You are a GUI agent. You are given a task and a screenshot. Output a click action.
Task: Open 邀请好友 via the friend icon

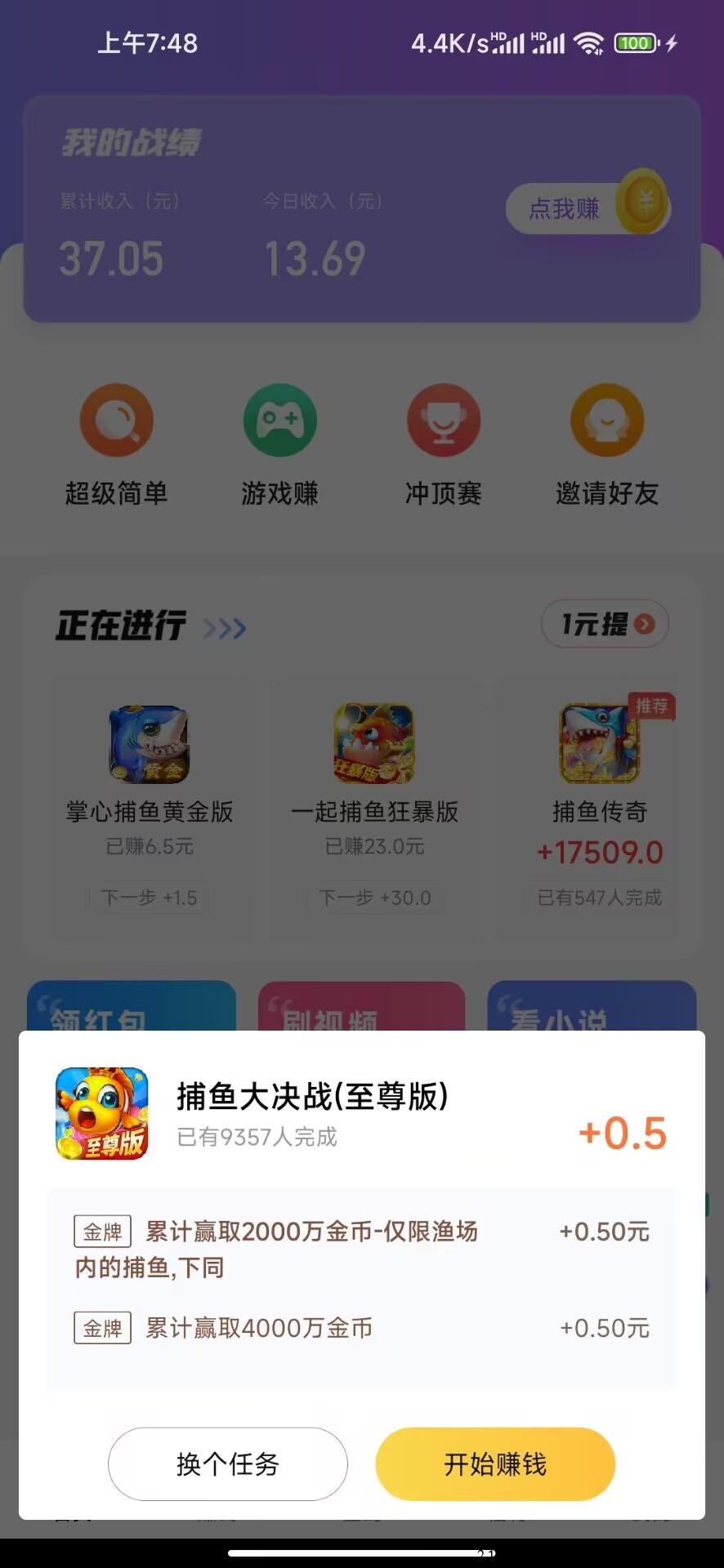607,419
